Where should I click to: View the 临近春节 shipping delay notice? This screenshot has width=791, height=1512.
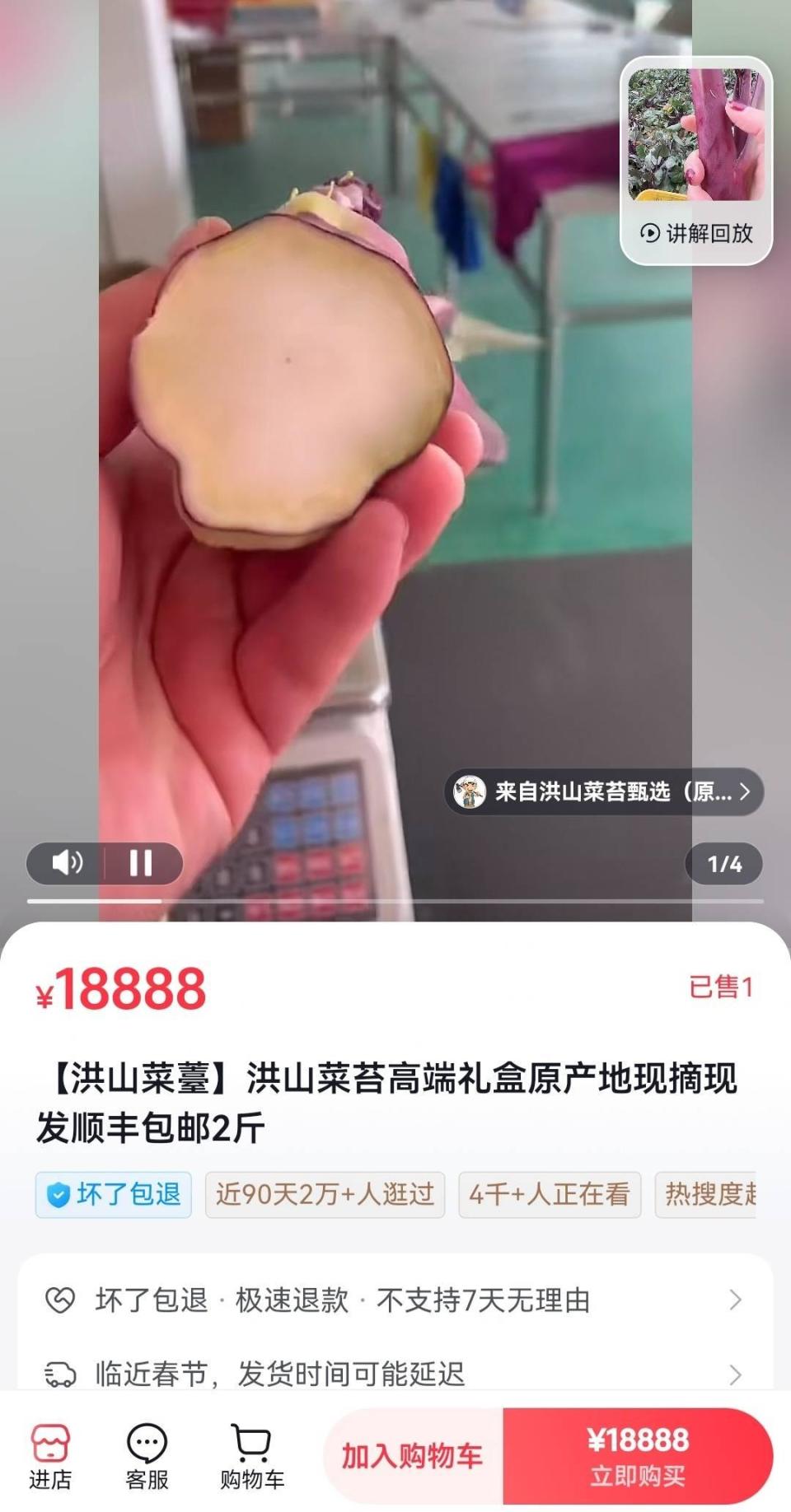pyautogui.click(x=395, y=1374)
